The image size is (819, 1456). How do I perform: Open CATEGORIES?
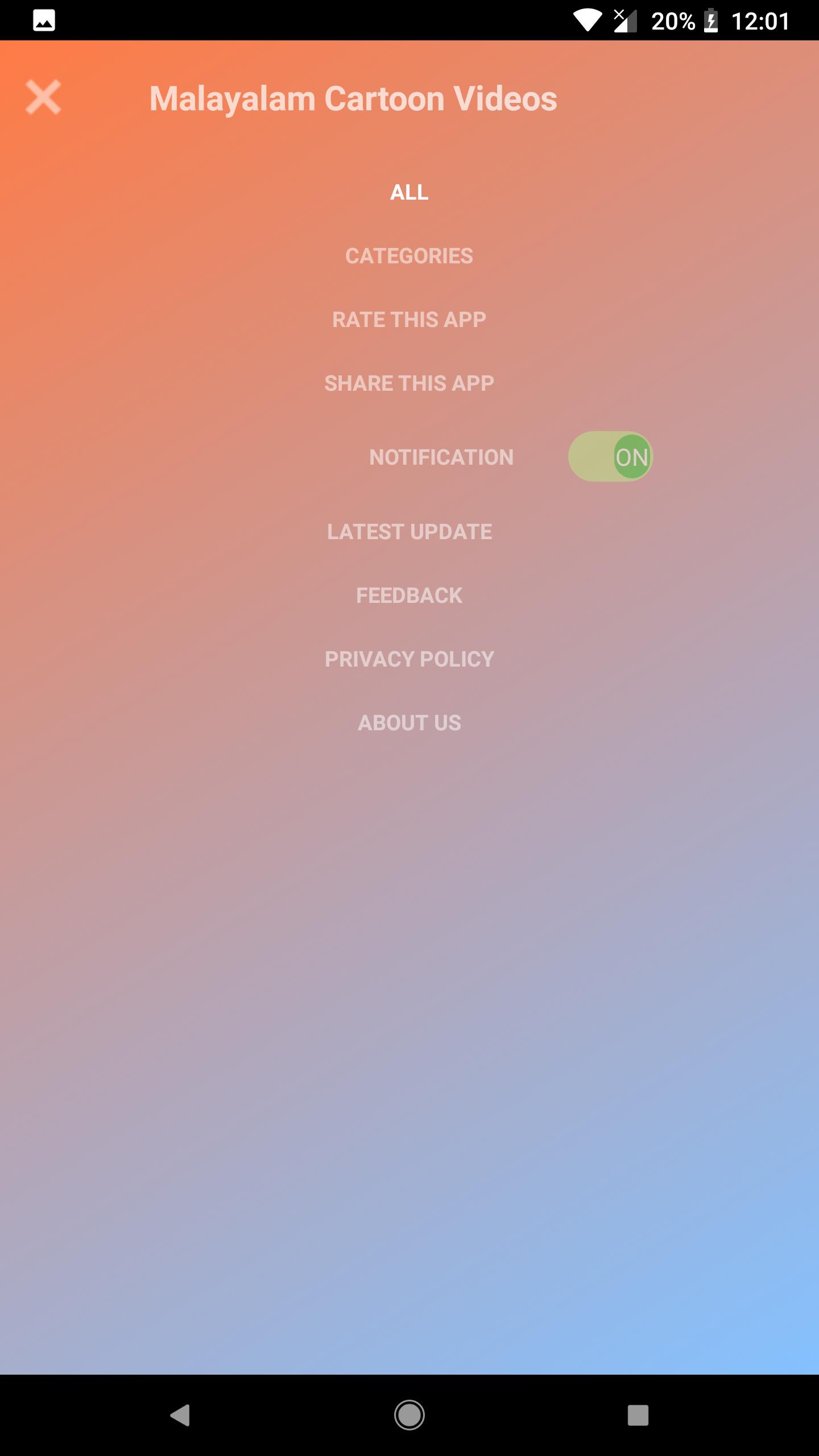click(409, 256)
